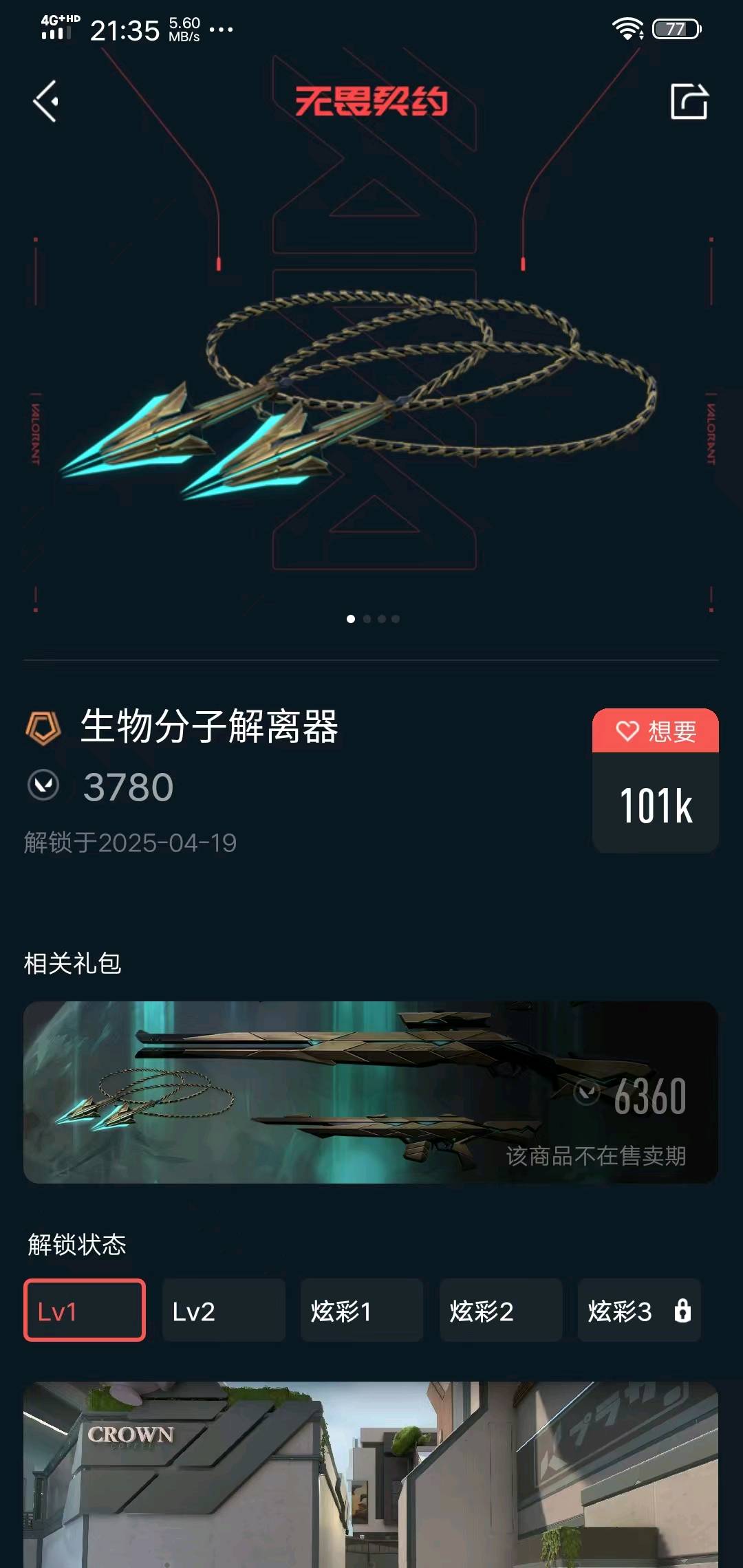
Task: Tap the image carousel page indicator dots
Action: 372,619
